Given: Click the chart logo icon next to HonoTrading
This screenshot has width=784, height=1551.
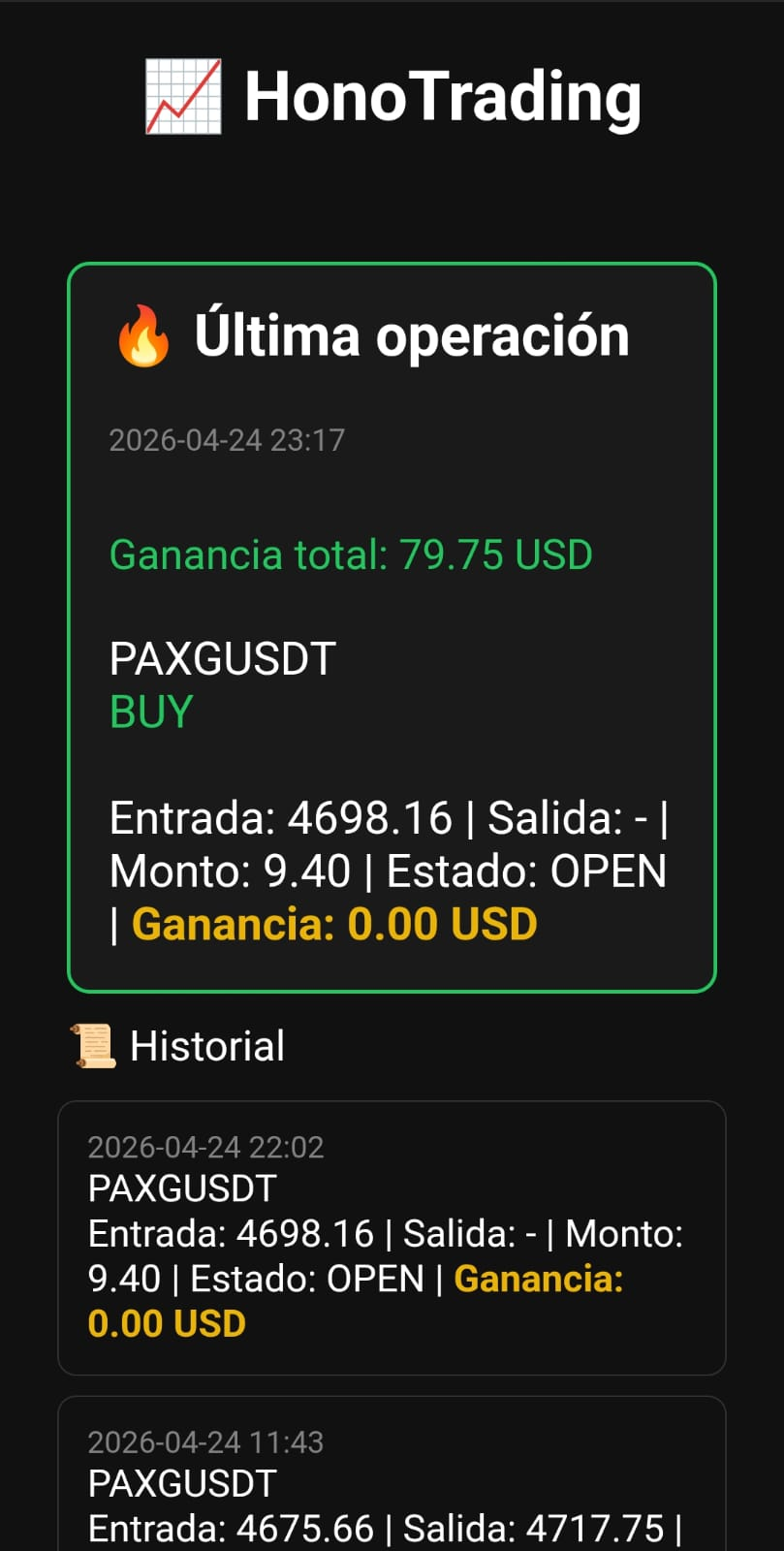Looking at the screenshot, I should (x=184, y=94).
